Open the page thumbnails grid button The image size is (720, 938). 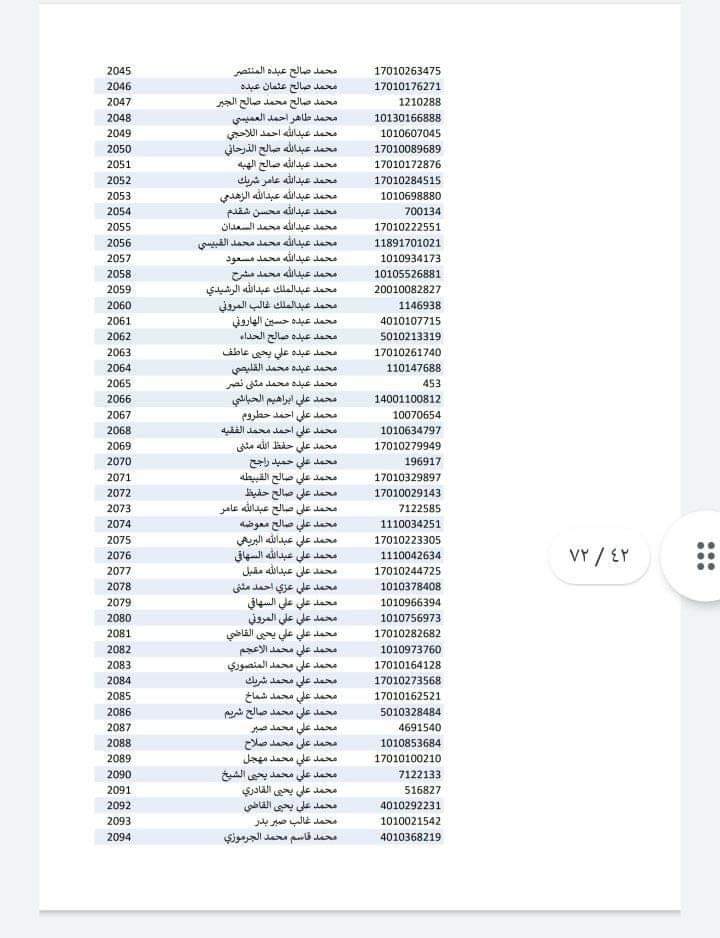[704, 556]
